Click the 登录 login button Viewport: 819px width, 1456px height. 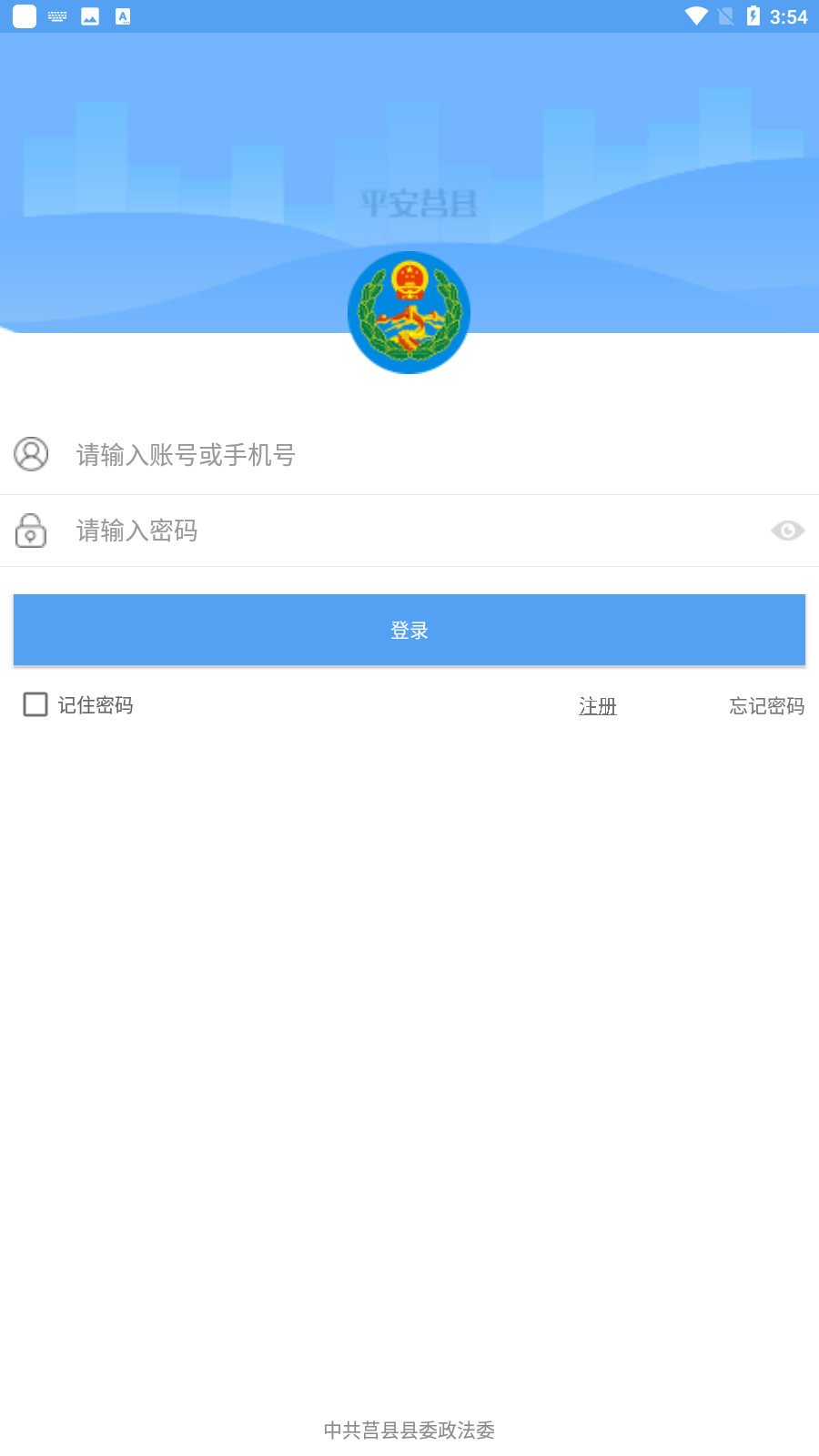(x=409, y=629)
